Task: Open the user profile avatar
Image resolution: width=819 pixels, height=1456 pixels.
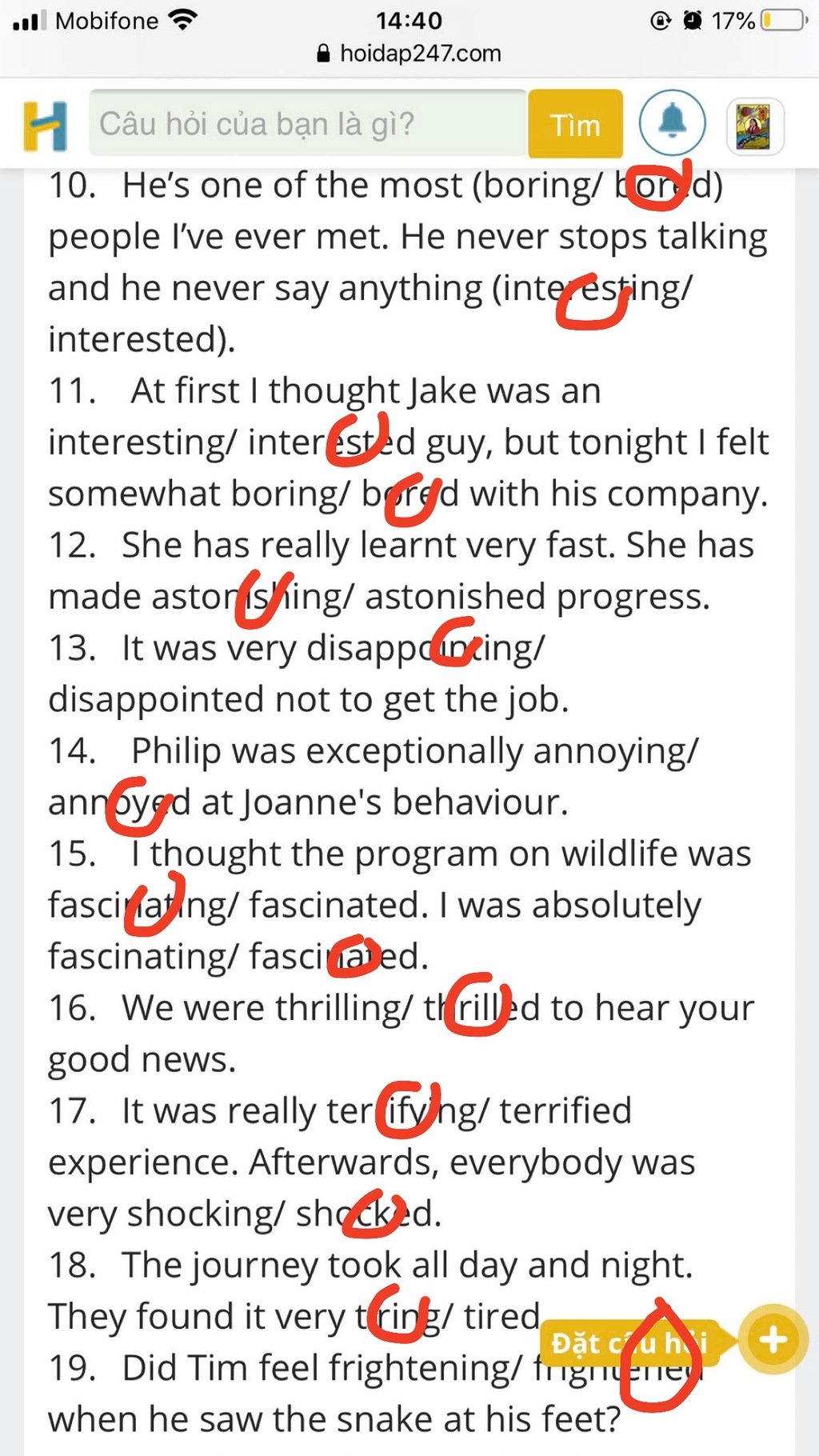Action: point(753,126)
